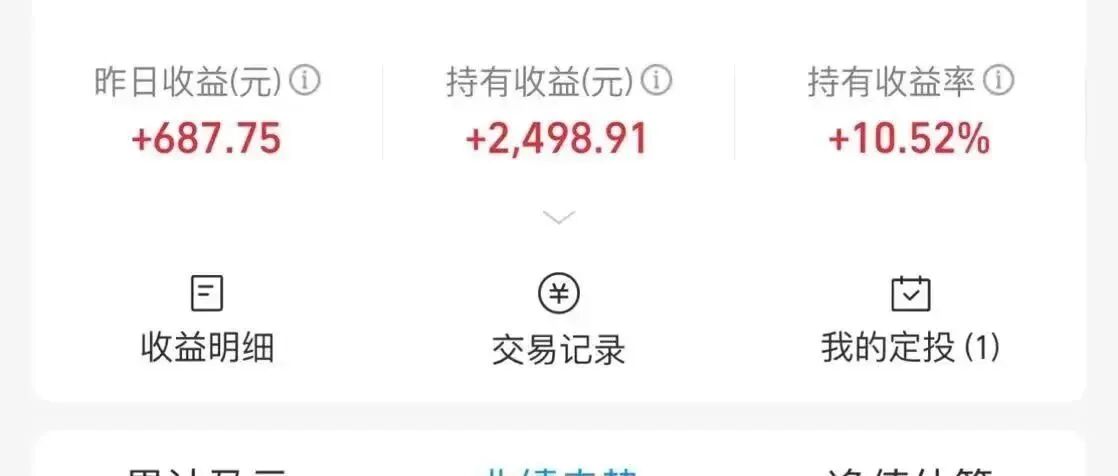The image size is (1118, 476).
Task: Tap the info icon beside 昨日收益(元)
Action: (x=305, y=82)
